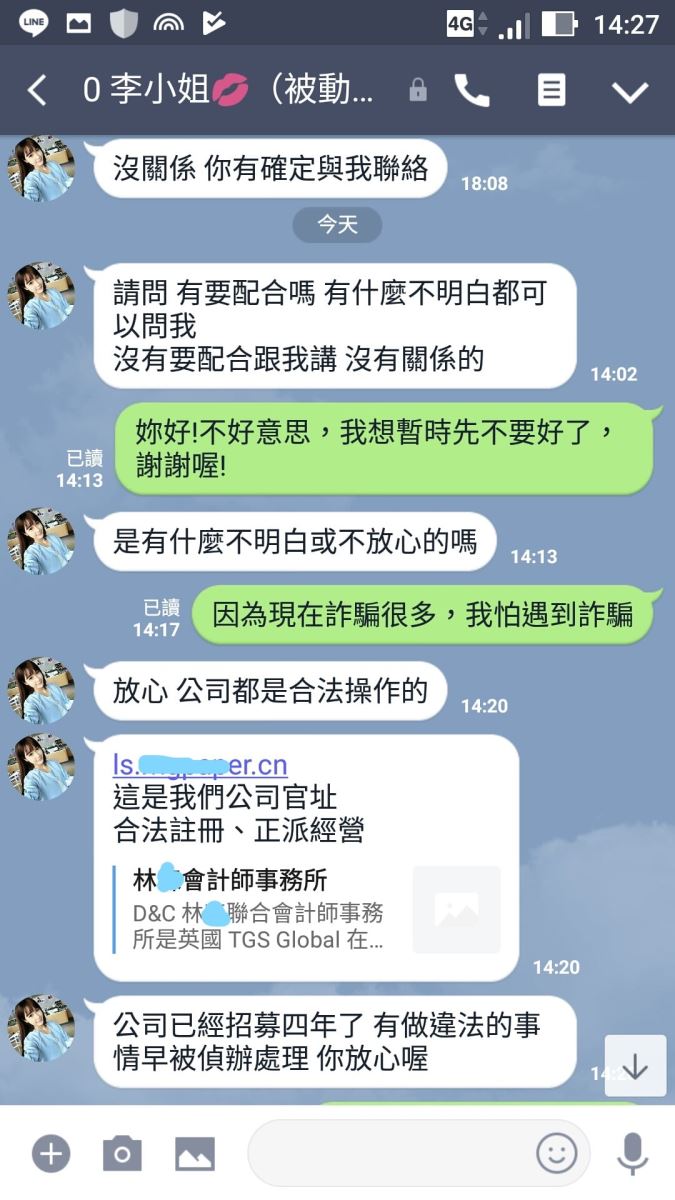Screen dimensions: 675x1200
Task: Go back from the chat with 李小姐
Action: pyautogui.click(x=37, y=91)
